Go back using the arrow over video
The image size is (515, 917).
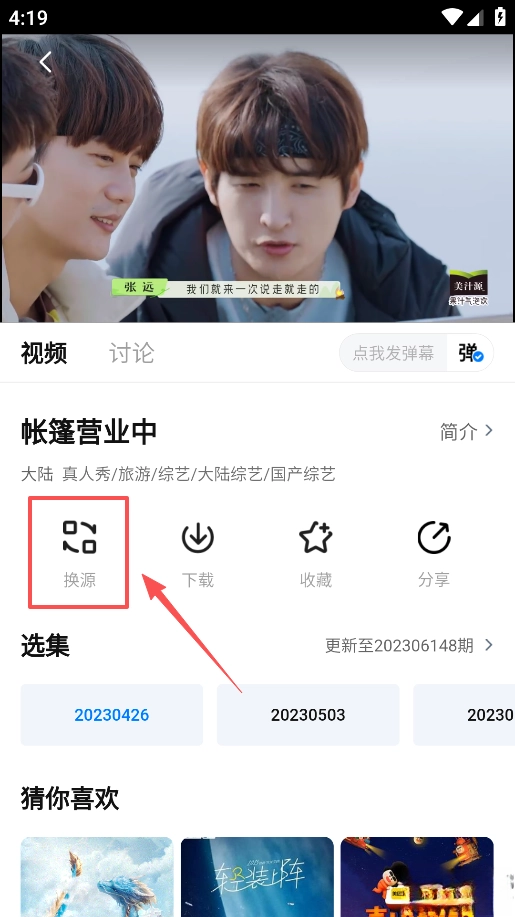click(46, 62)
